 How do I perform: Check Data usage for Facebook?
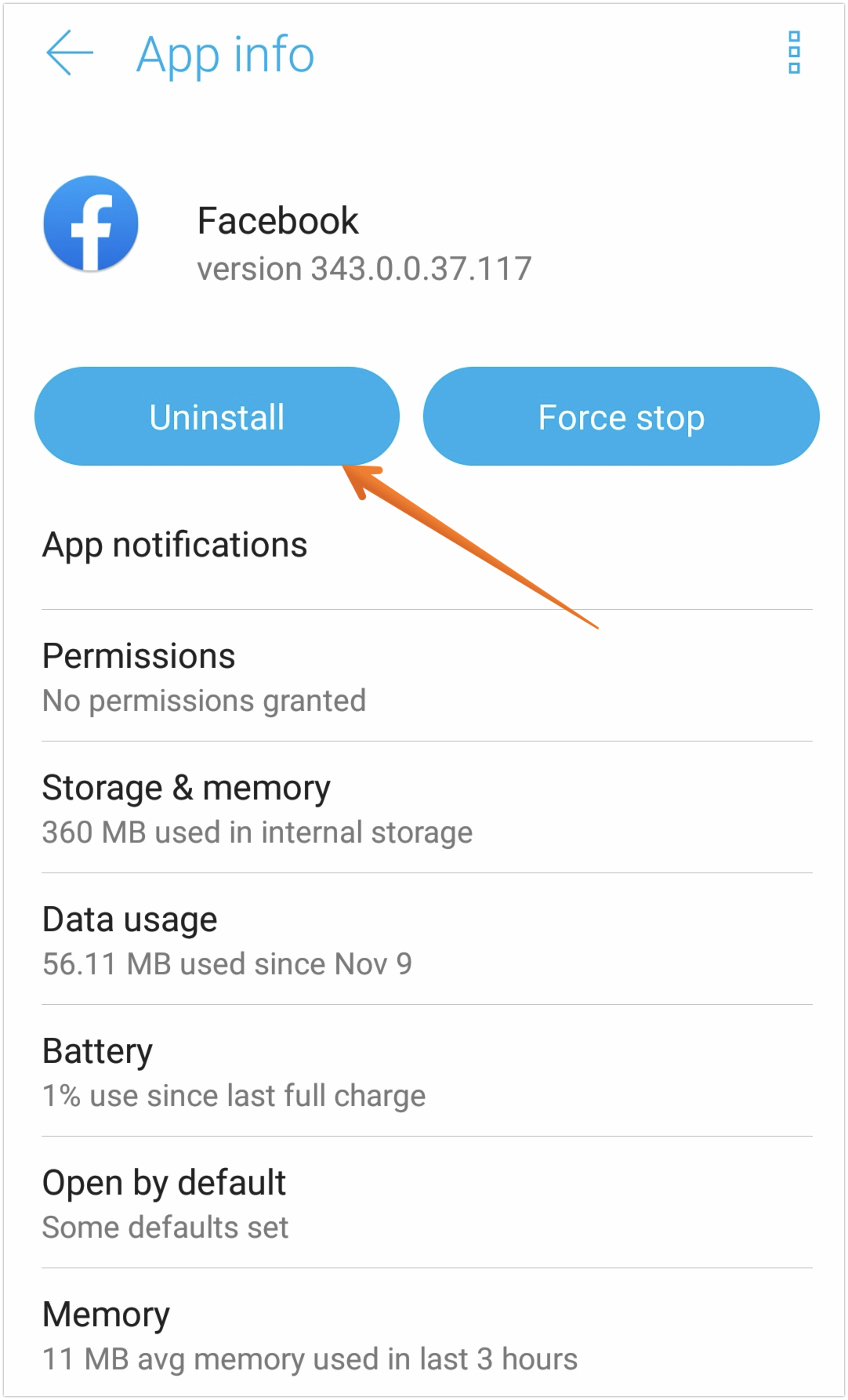(x=423, y=940)
